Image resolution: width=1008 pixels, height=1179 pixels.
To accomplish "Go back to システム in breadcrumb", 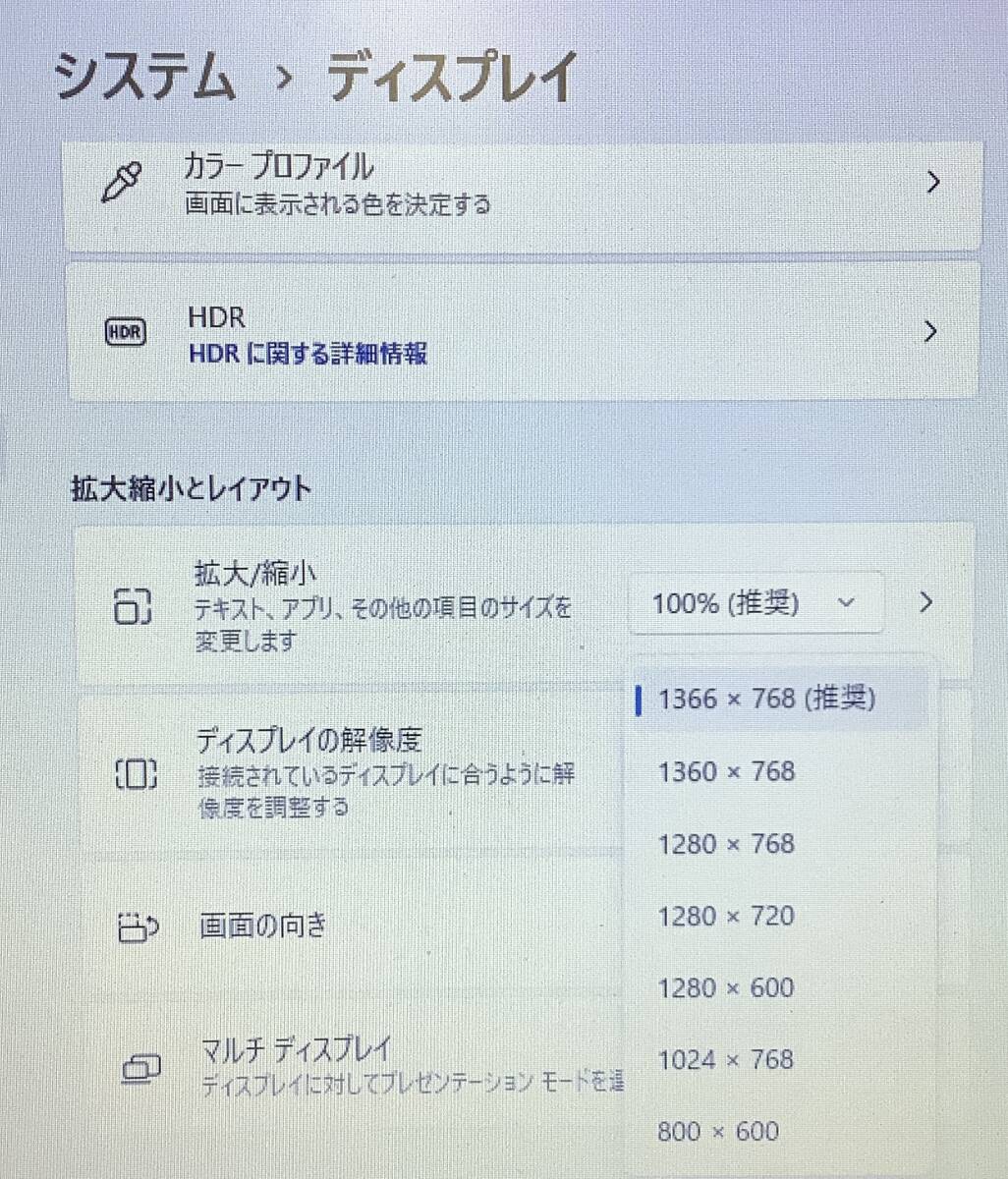I will point(144,77).
